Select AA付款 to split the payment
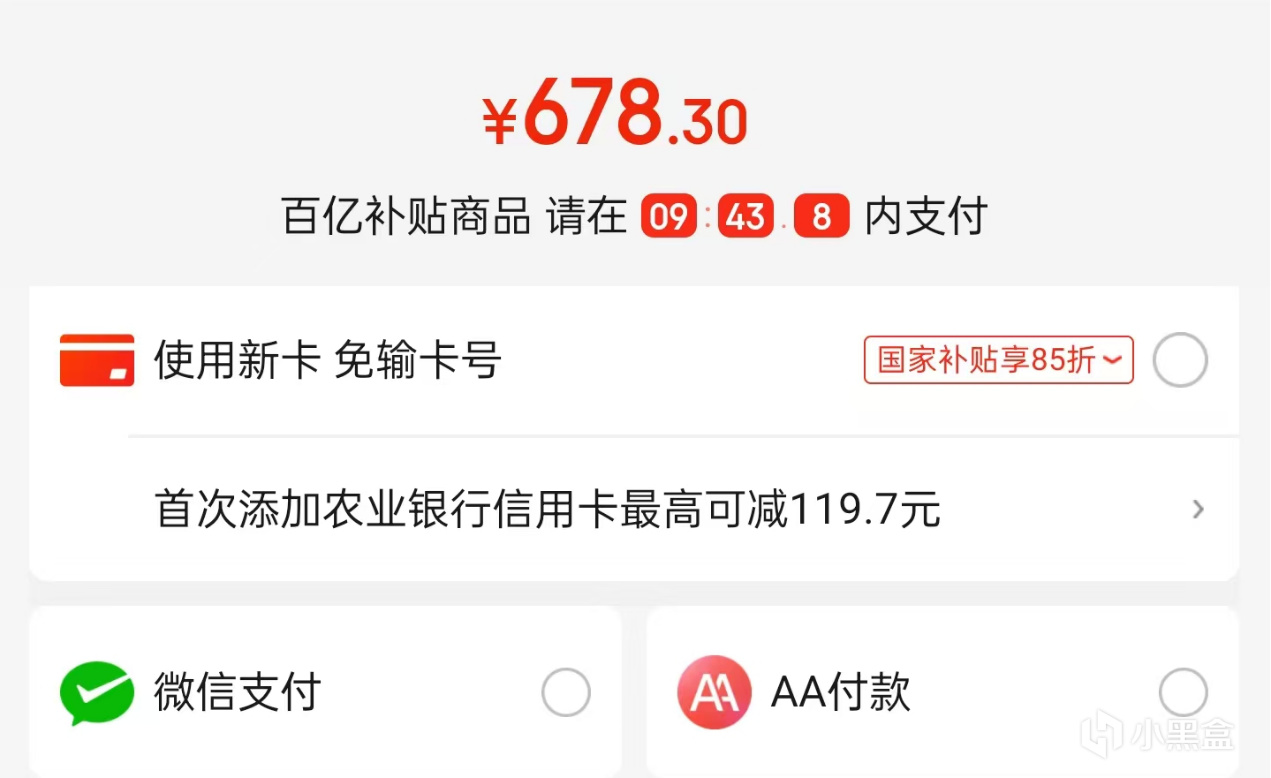Viewport: 1271px width, 778px height. (x=1183, y=693)
